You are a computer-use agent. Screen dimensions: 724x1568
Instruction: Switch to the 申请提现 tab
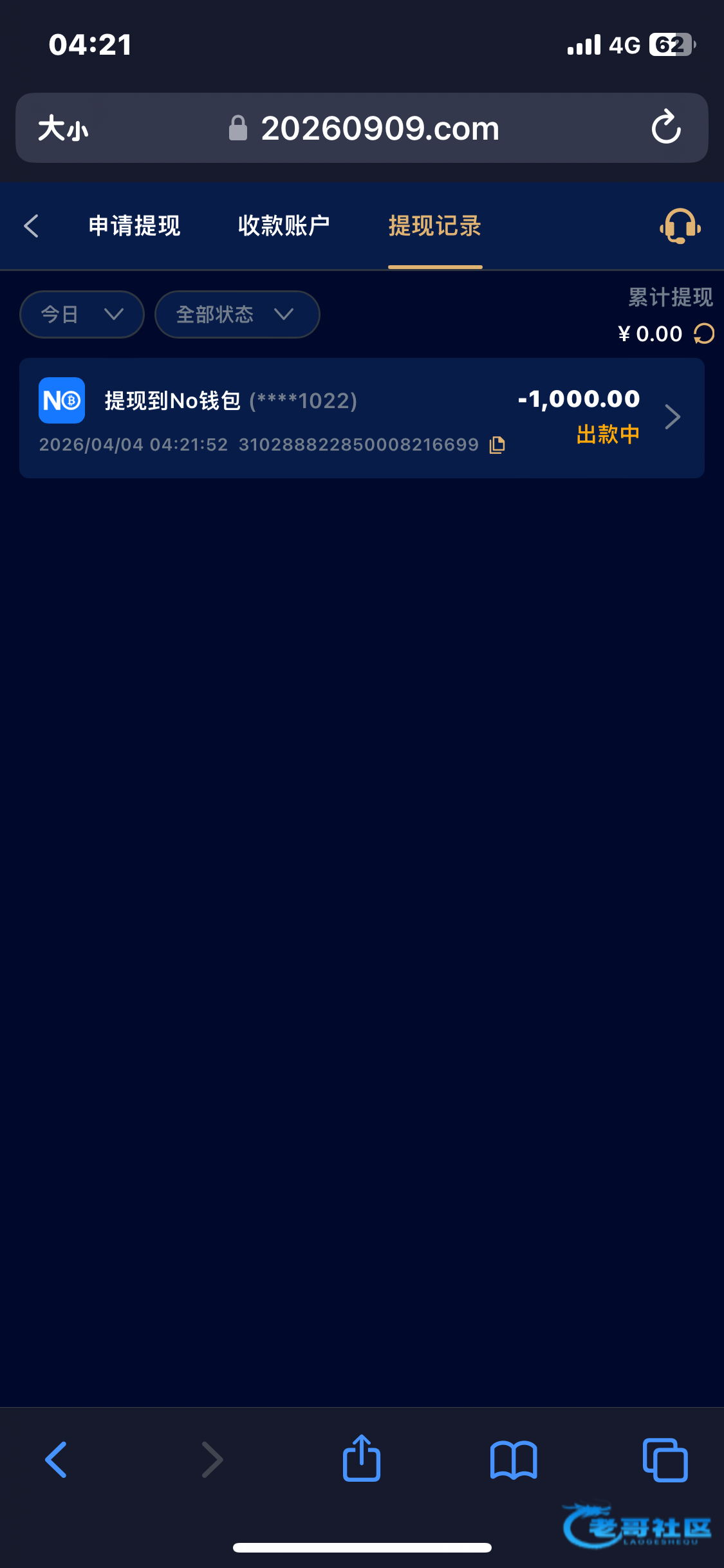coord(135,226)
